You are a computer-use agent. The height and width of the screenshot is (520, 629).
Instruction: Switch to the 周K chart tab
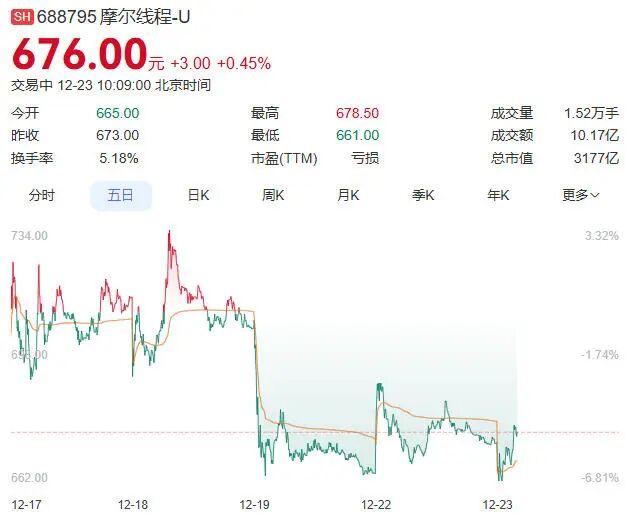273,196
